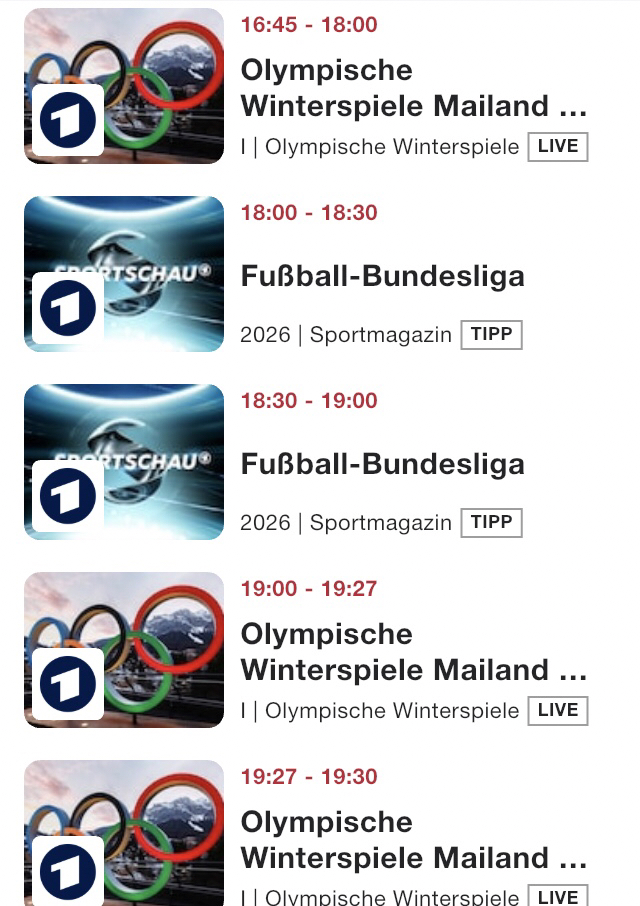Show the 19:27 Olympische Winterspiele entry

(412, 840)
